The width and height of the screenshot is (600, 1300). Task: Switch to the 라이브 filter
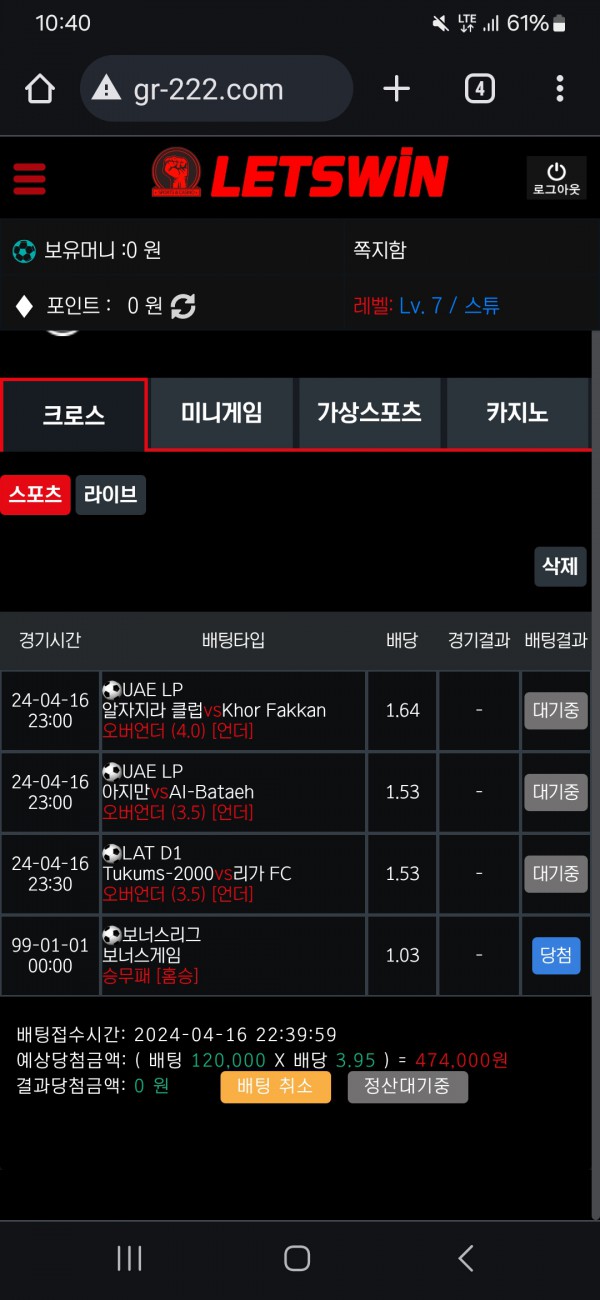110,495
